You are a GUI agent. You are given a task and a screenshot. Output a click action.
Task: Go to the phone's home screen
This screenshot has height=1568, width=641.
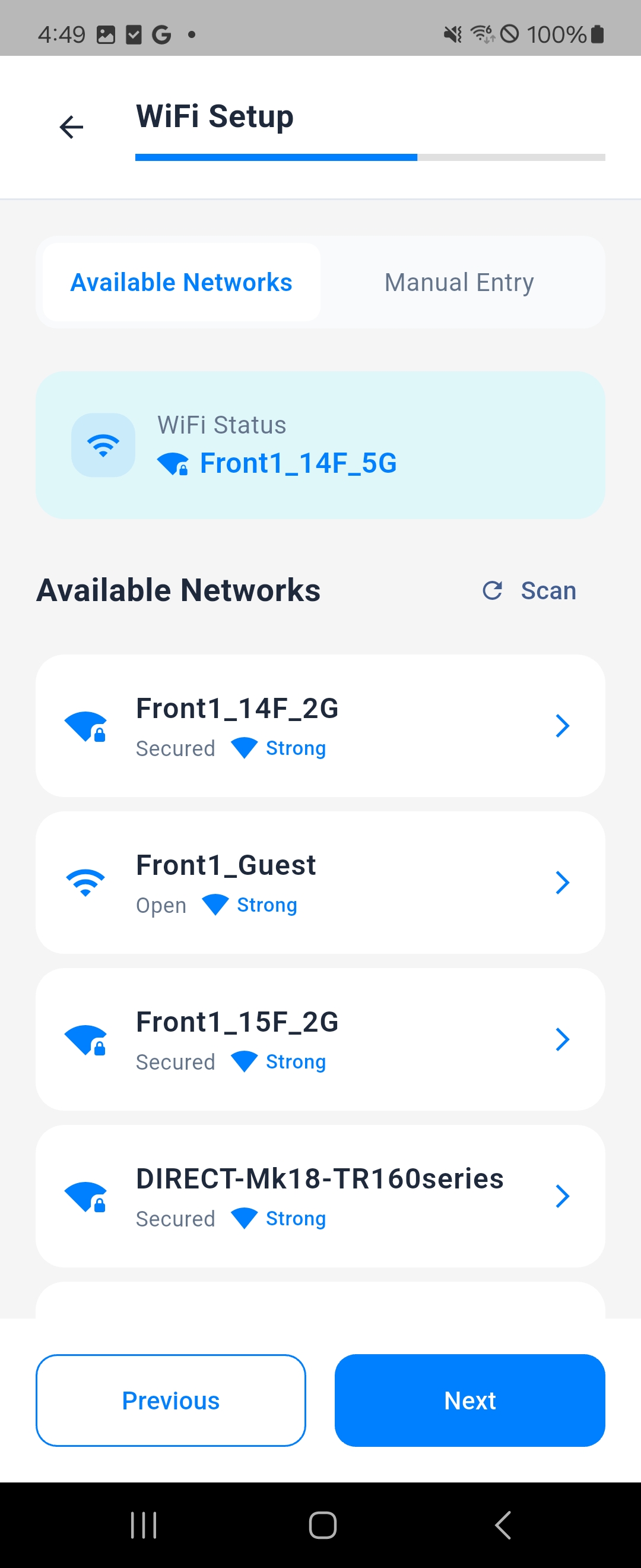(x=322, y=1525)
